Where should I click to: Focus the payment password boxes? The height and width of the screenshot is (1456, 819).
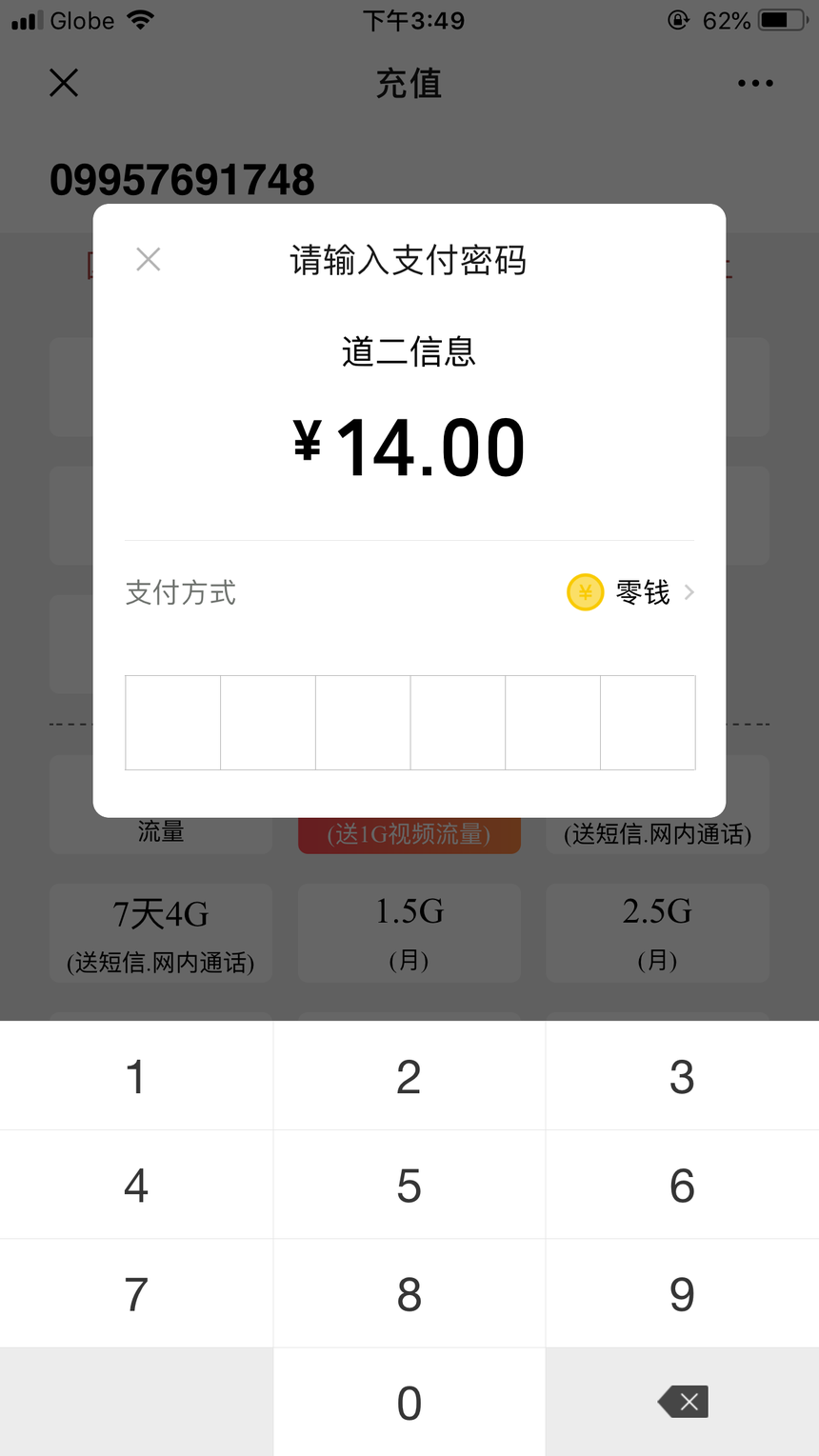point(409,723)
